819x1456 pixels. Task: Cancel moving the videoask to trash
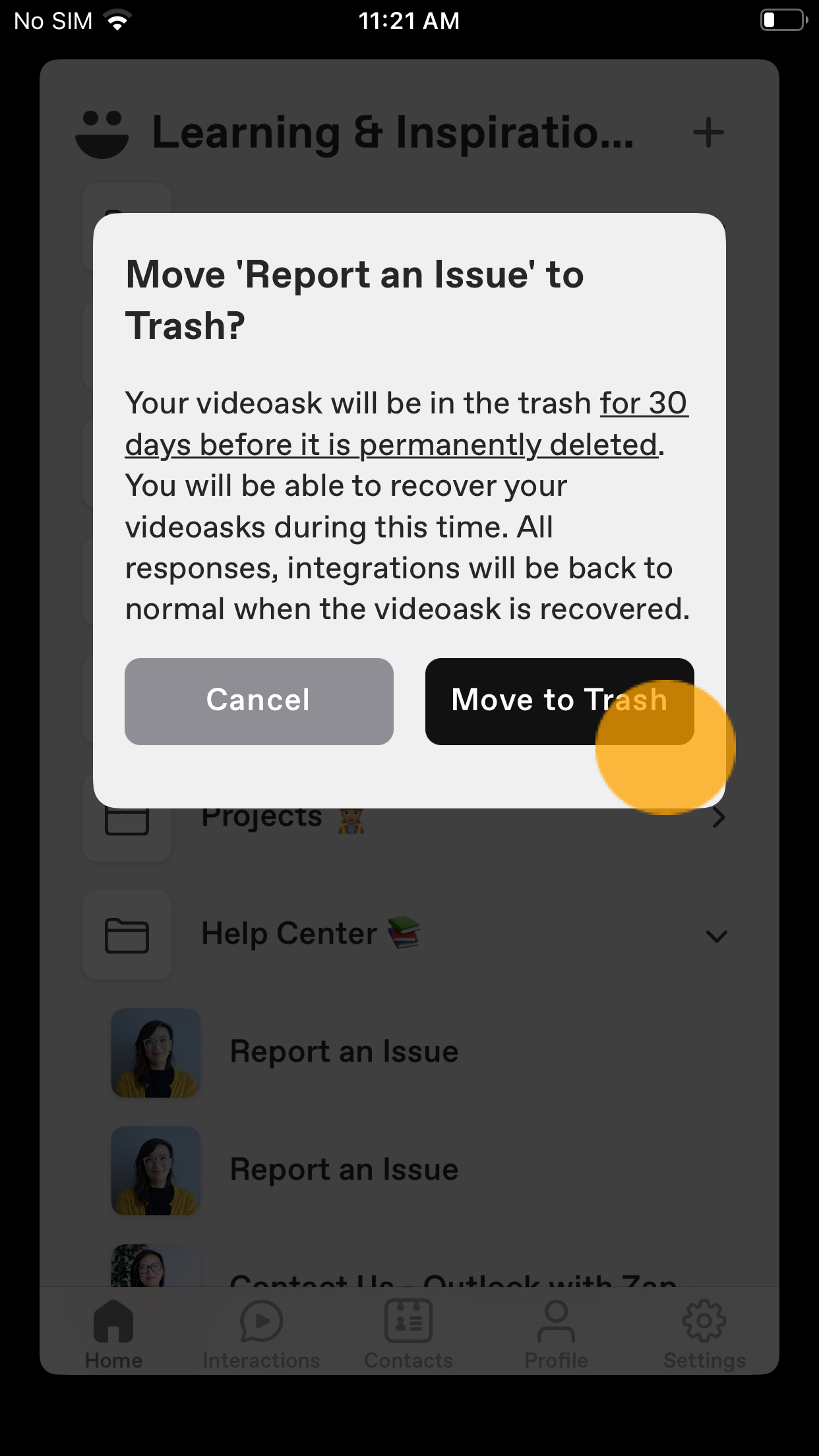258,701
